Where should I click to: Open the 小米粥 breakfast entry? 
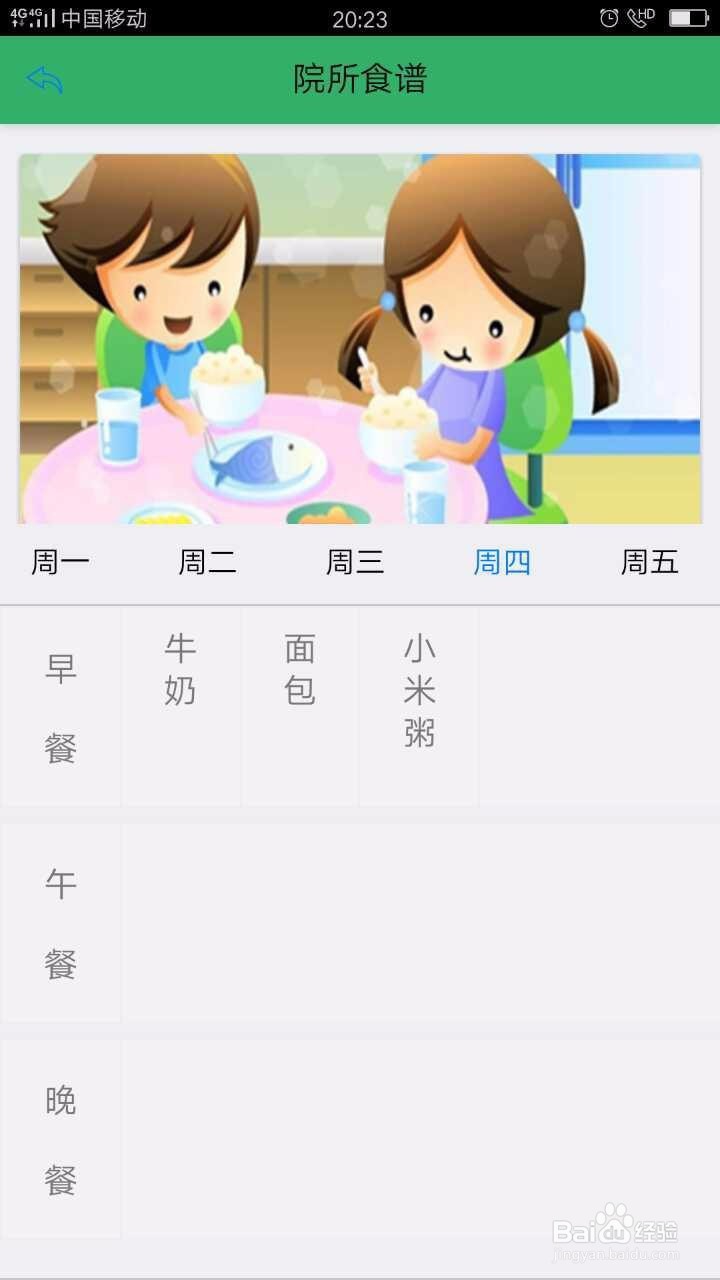pyautogui.click(x=420, y=691)
